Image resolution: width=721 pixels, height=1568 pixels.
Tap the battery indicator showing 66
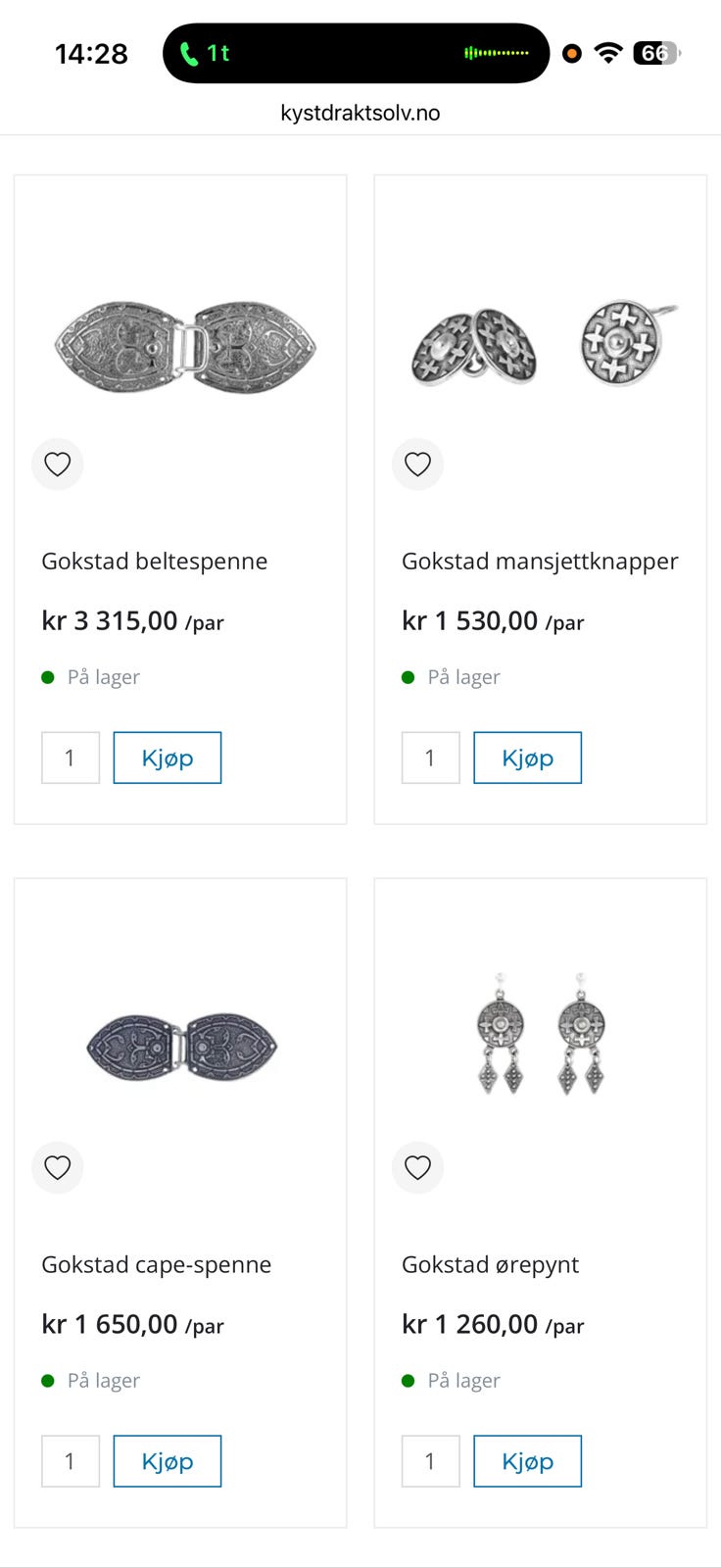coord(656,54)
